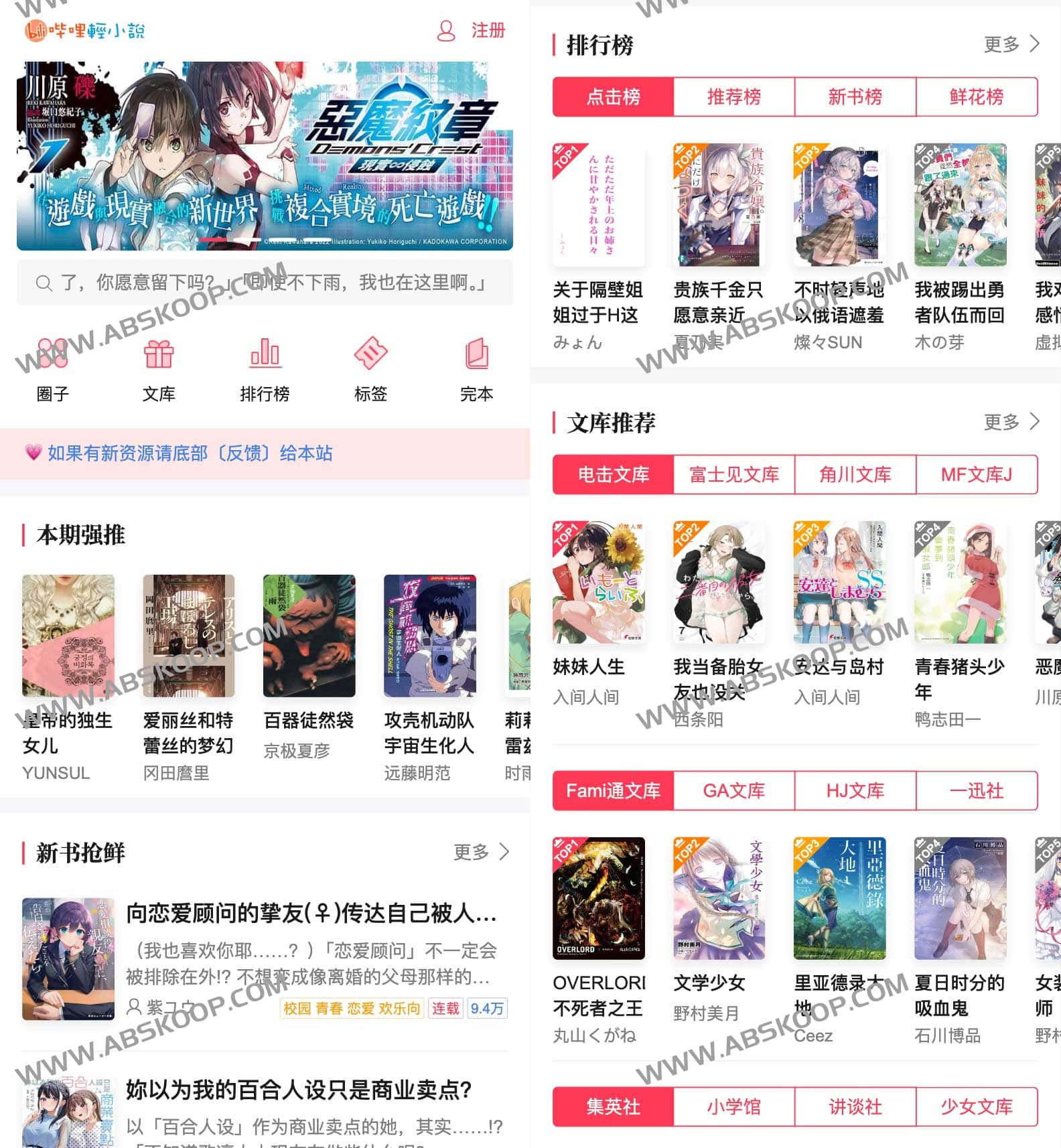This screenshot has height=1148, width=1061.
Task: Open the 圈子 circle section
Action: 53,370
